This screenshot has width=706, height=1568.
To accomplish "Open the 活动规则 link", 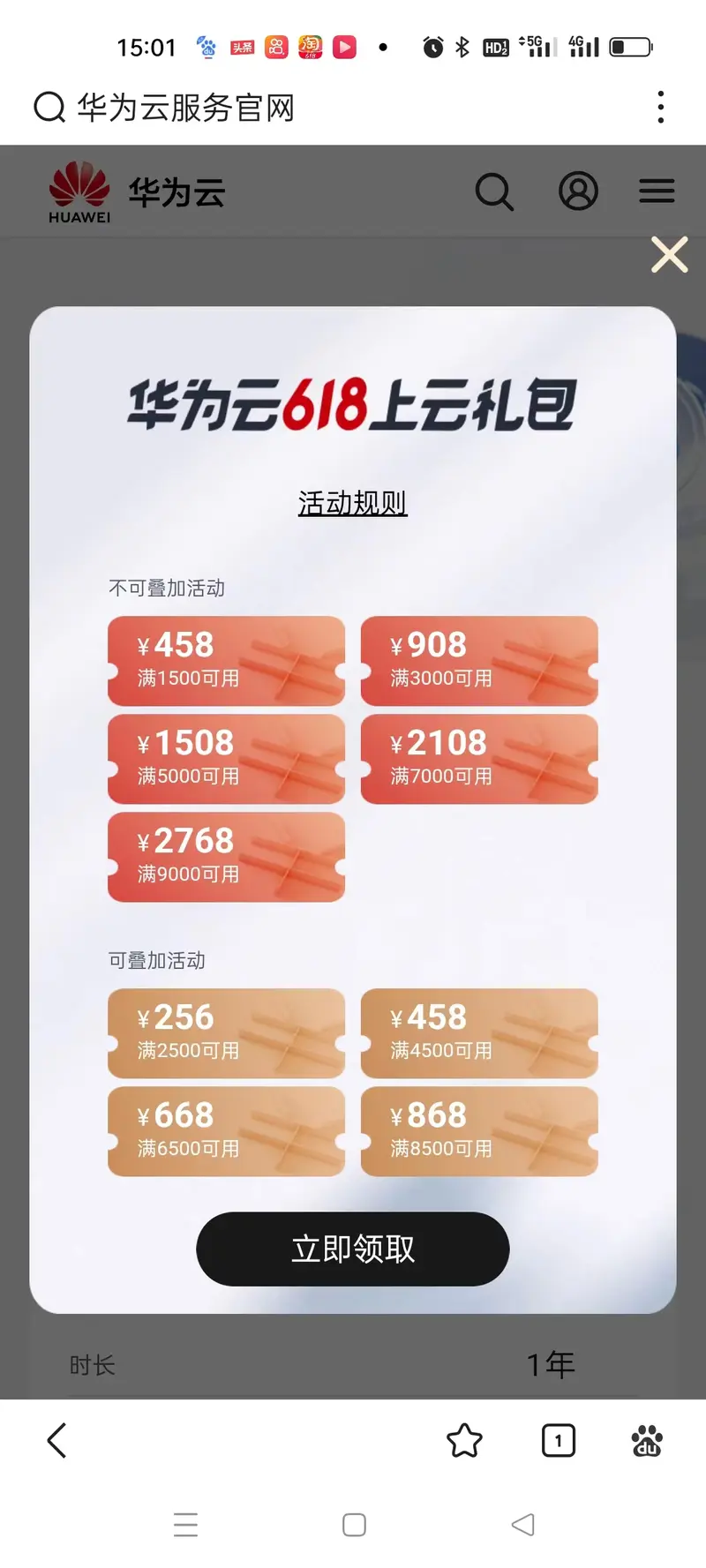I will (352, 503).
